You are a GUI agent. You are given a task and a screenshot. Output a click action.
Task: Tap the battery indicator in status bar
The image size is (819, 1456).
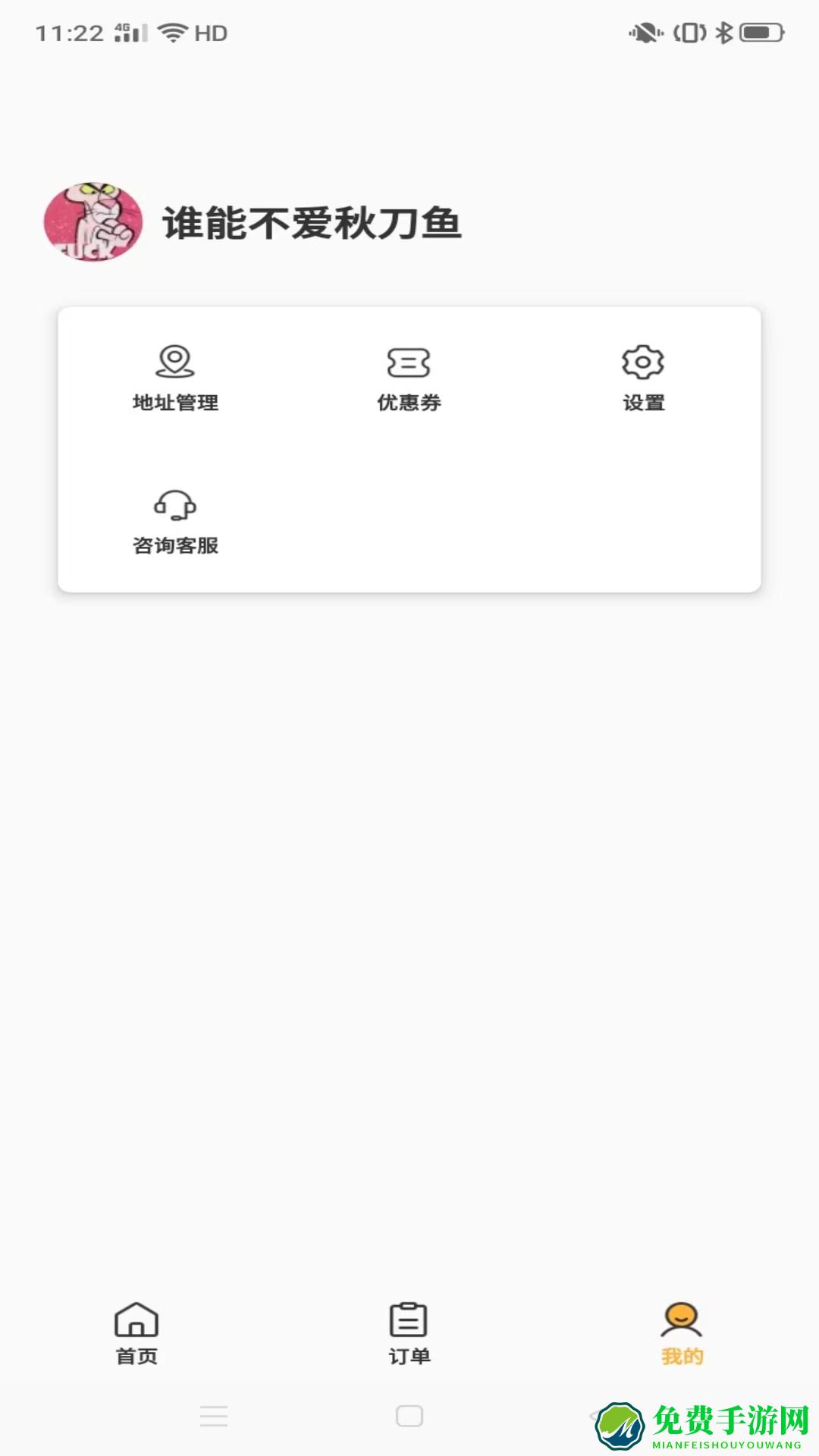(758, 32)
